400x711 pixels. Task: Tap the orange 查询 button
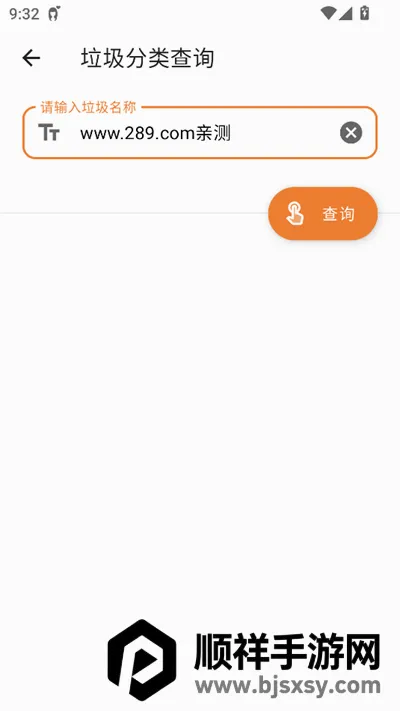coord(323,214)
